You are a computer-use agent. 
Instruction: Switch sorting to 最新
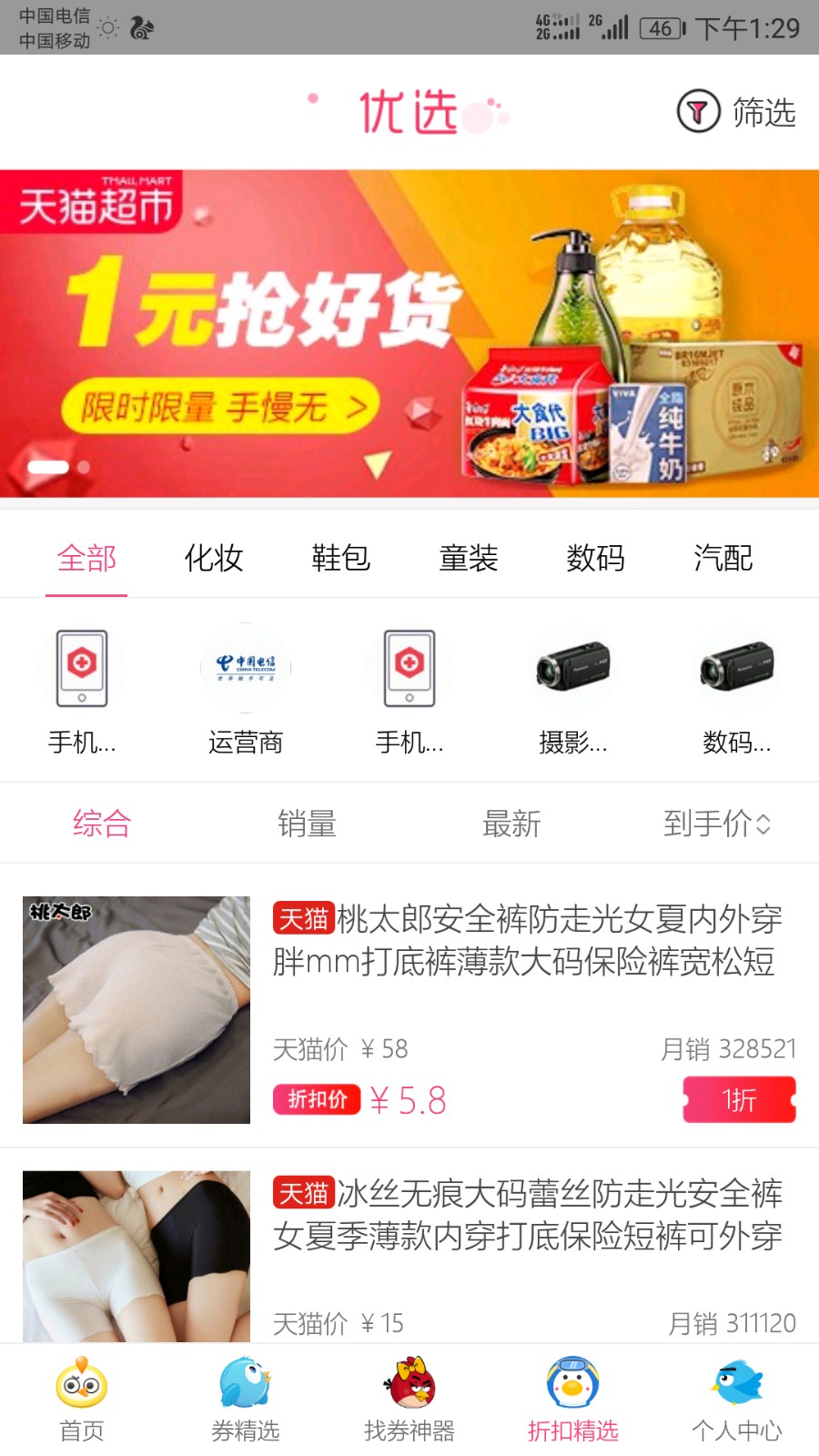[x=511, y=824]
